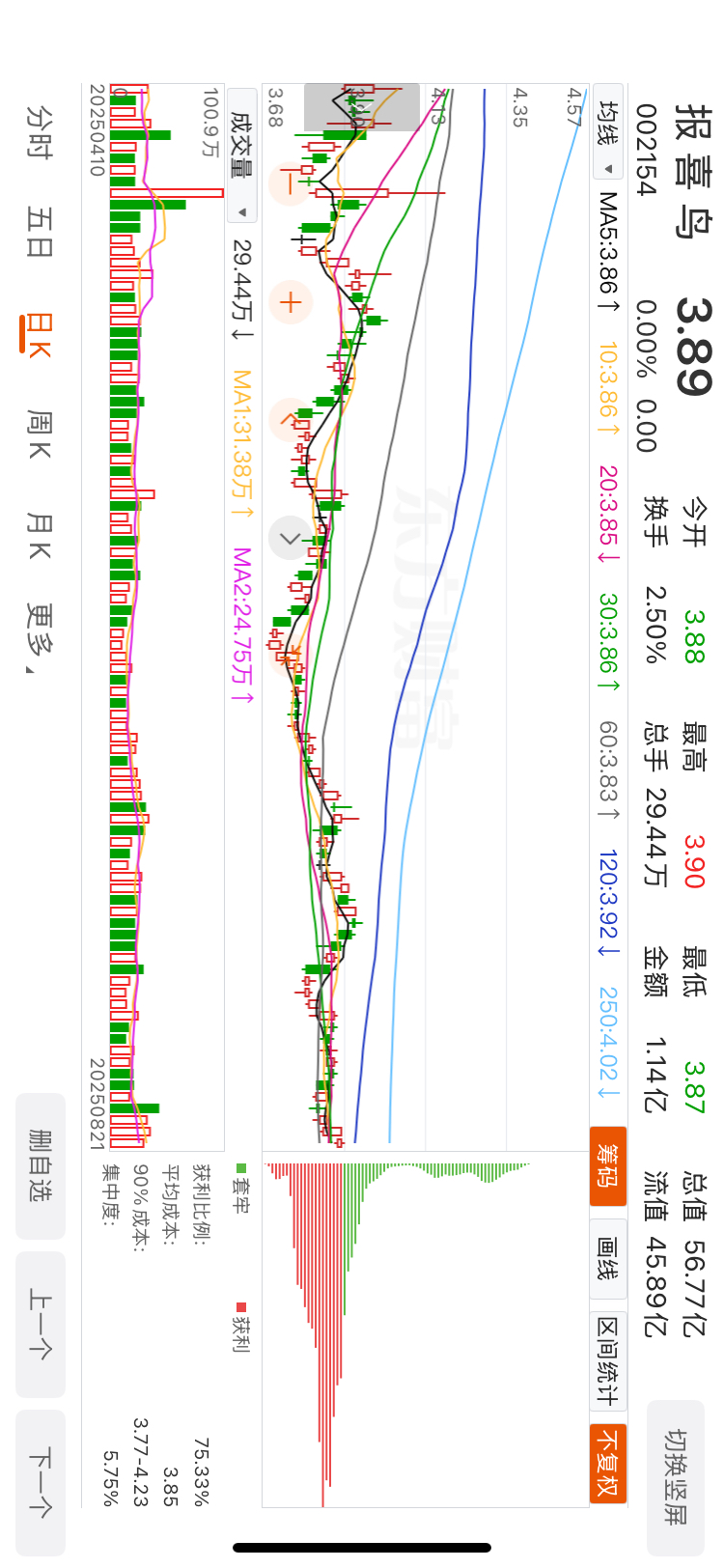Screen dimensions: 724x1568
Task: Tap 删自选 to remove from watchlist
Action: 41,1164
